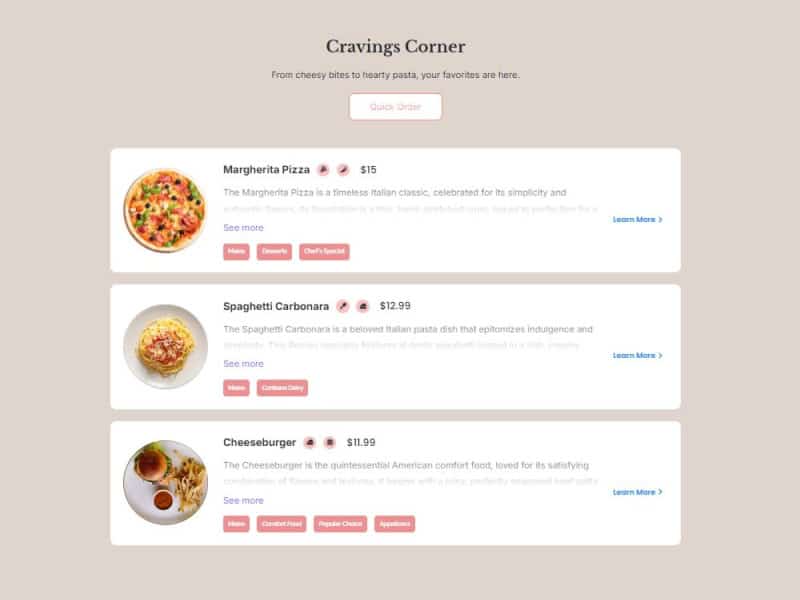Select the Contains Dairy tag on Spaghetti Carbonara
800x600 pixels.
point(282,388)
